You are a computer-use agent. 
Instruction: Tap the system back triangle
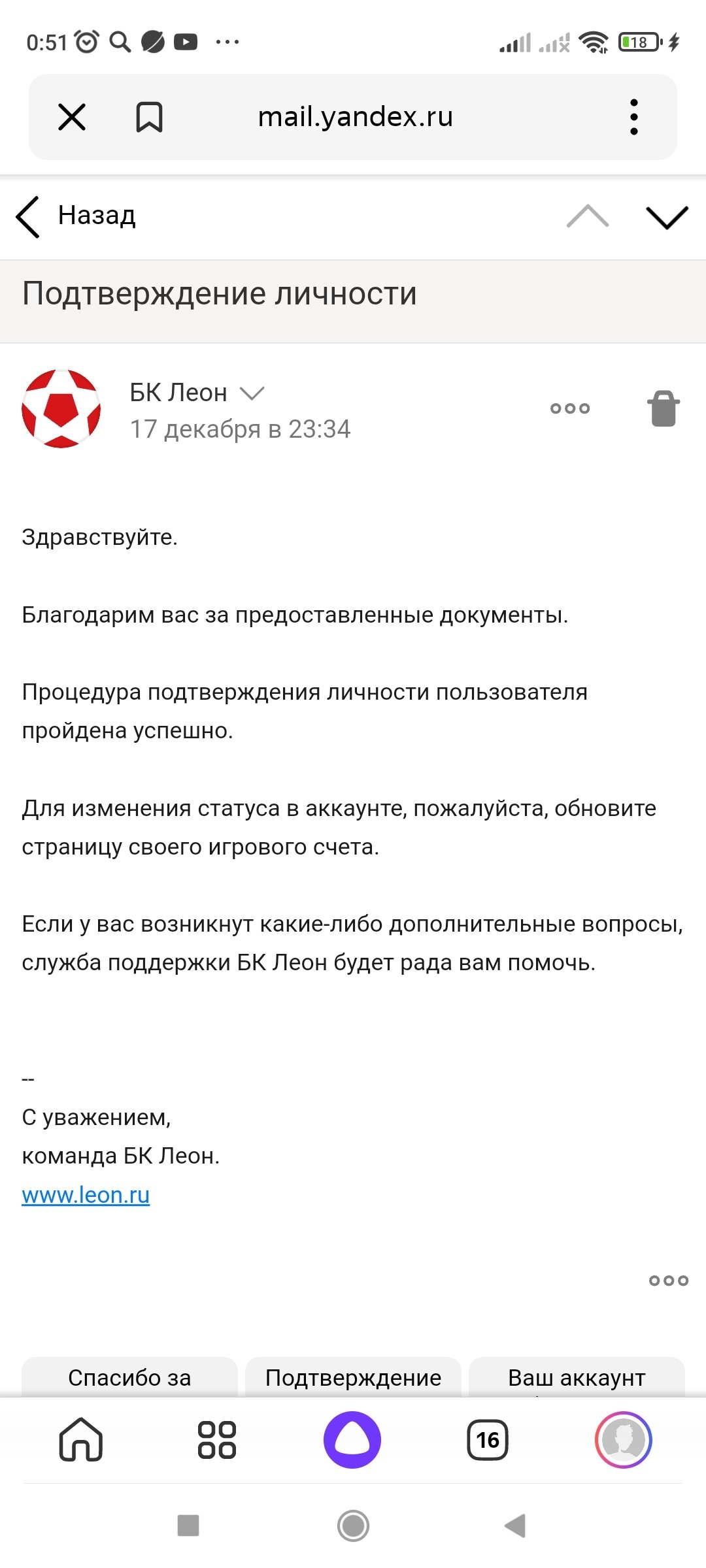(515, 1526)
